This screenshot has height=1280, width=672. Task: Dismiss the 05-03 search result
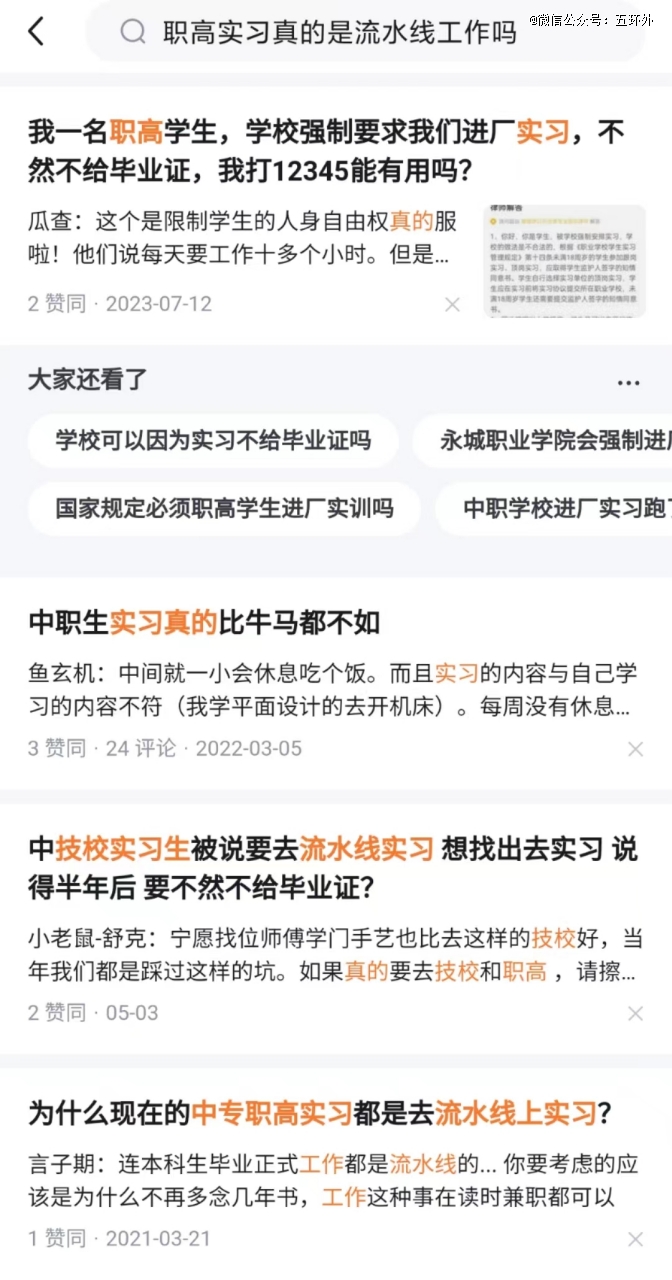[x=635, y=1013]
